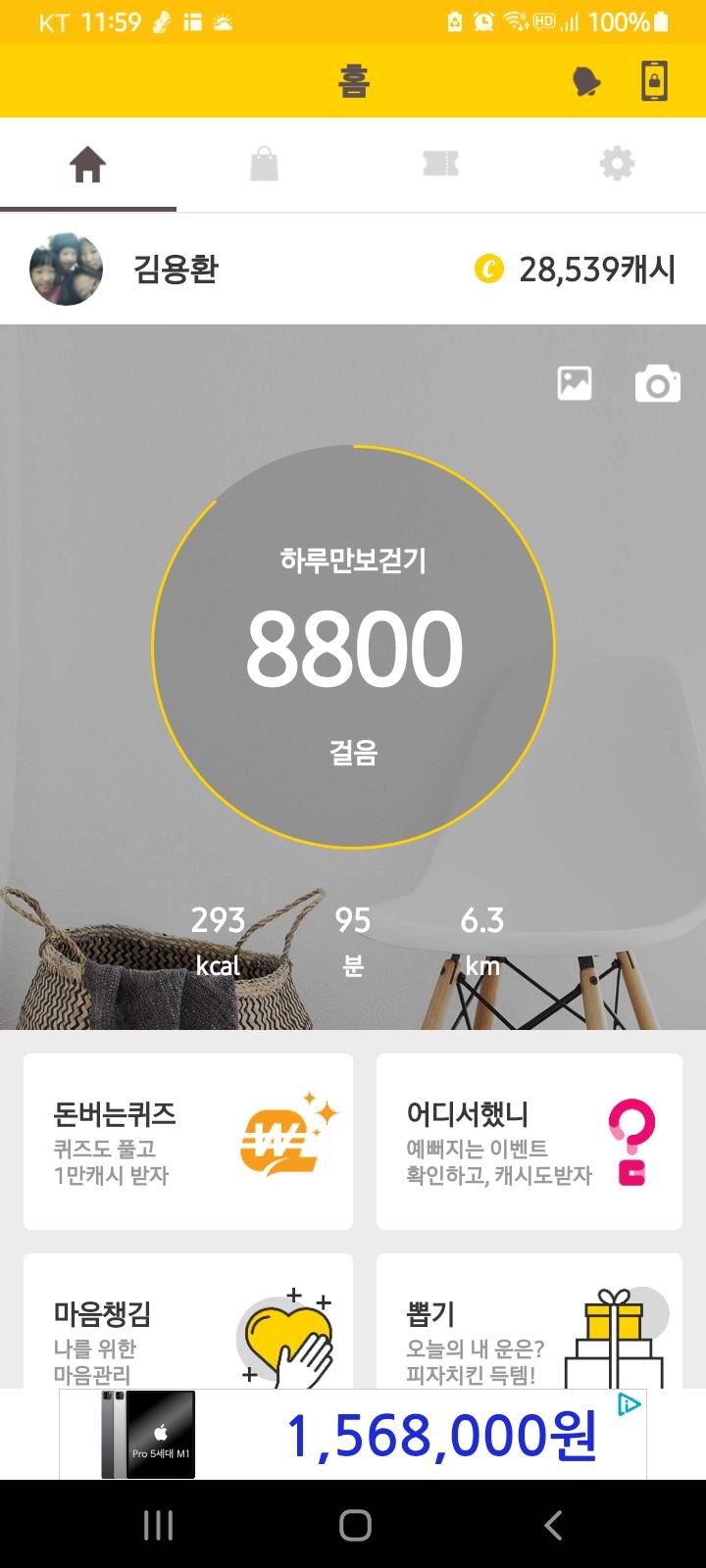Open the 돈버는퀴즈 card
The image size is (706, 1568).
click(188, 1141)
